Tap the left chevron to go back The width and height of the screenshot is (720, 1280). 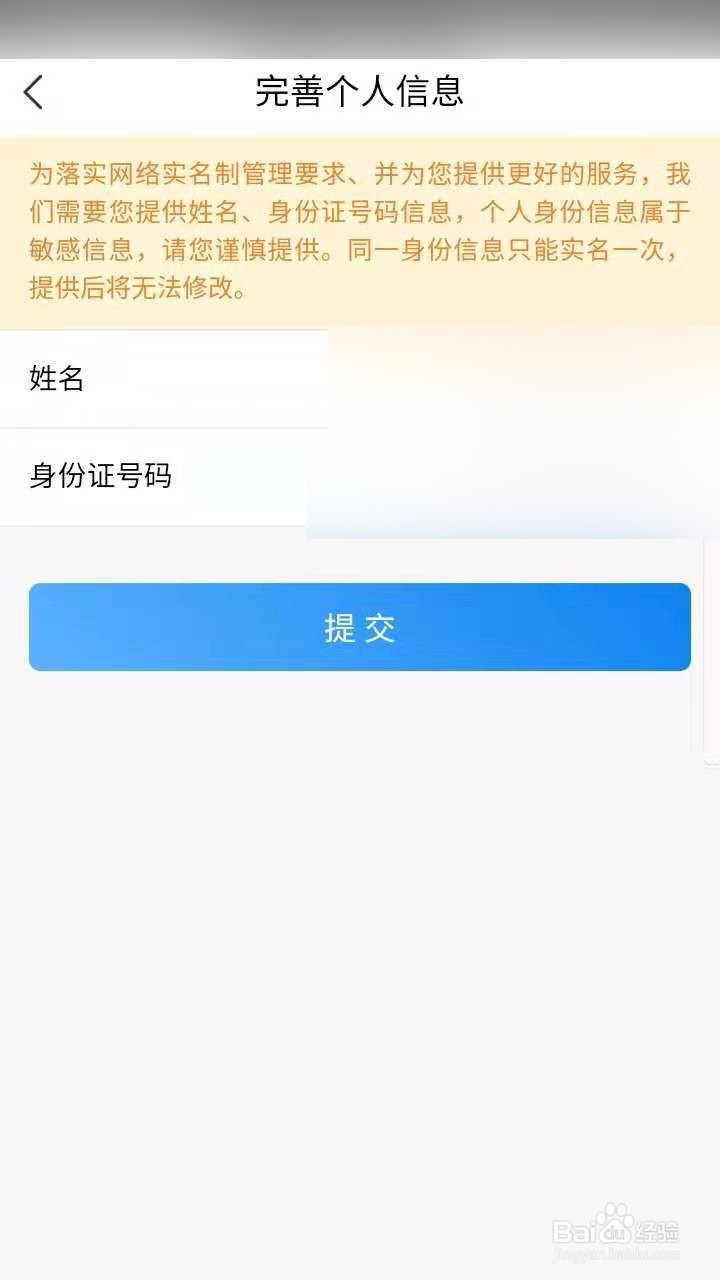click(x=33, y=92)
